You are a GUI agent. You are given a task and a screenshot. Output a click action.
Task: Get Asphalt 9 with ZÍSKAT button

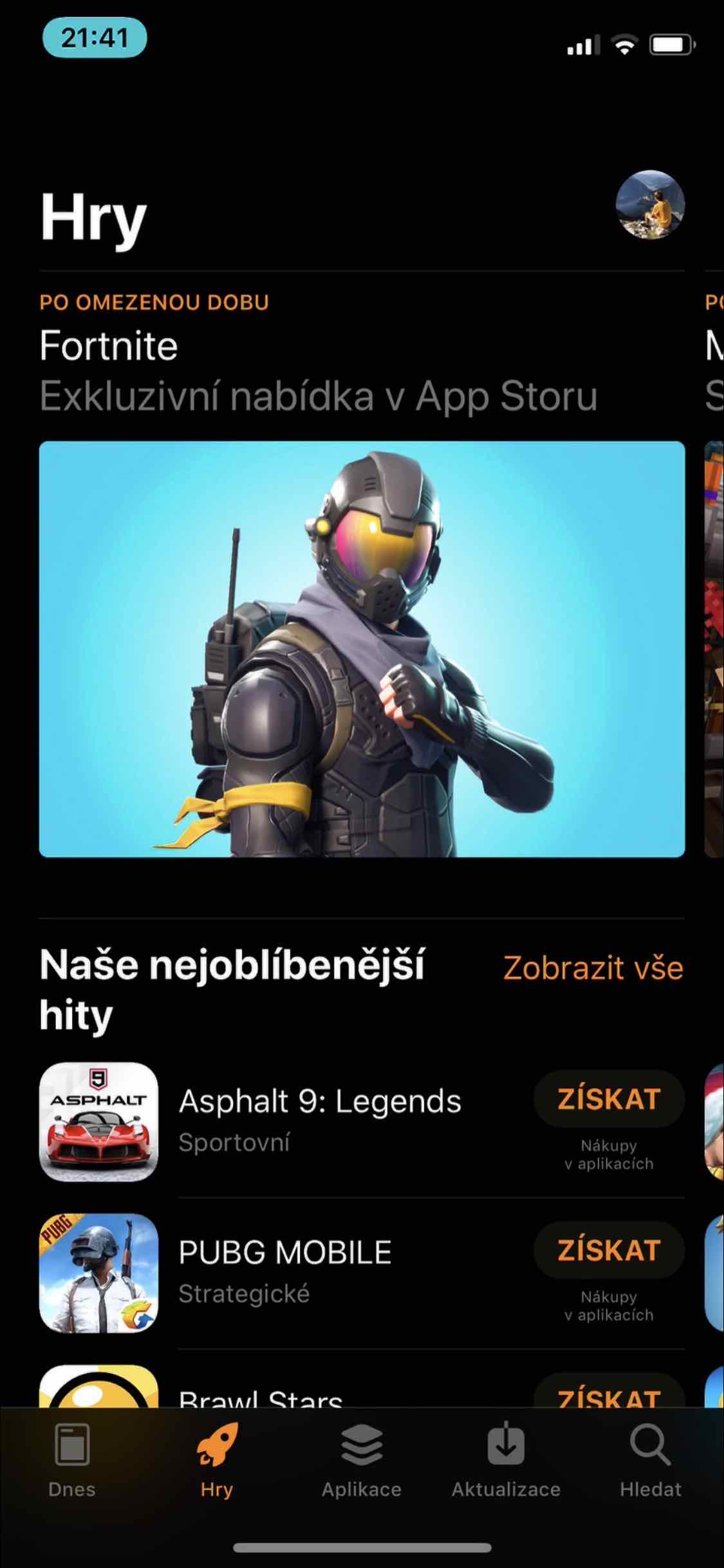[x=608, y=1099]
